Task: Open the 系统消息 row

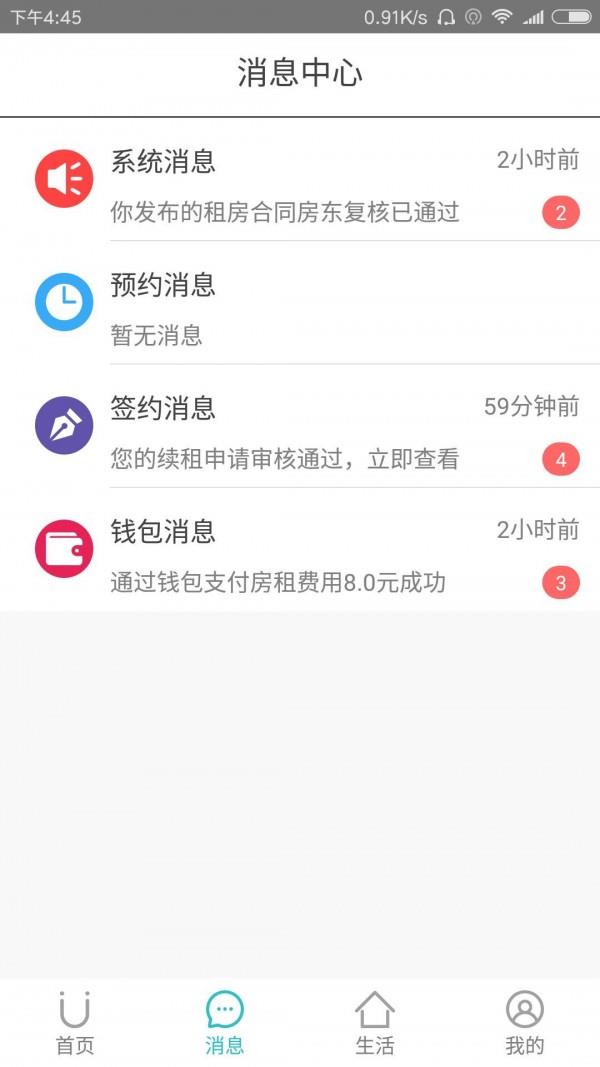Action: click(300, 179)
